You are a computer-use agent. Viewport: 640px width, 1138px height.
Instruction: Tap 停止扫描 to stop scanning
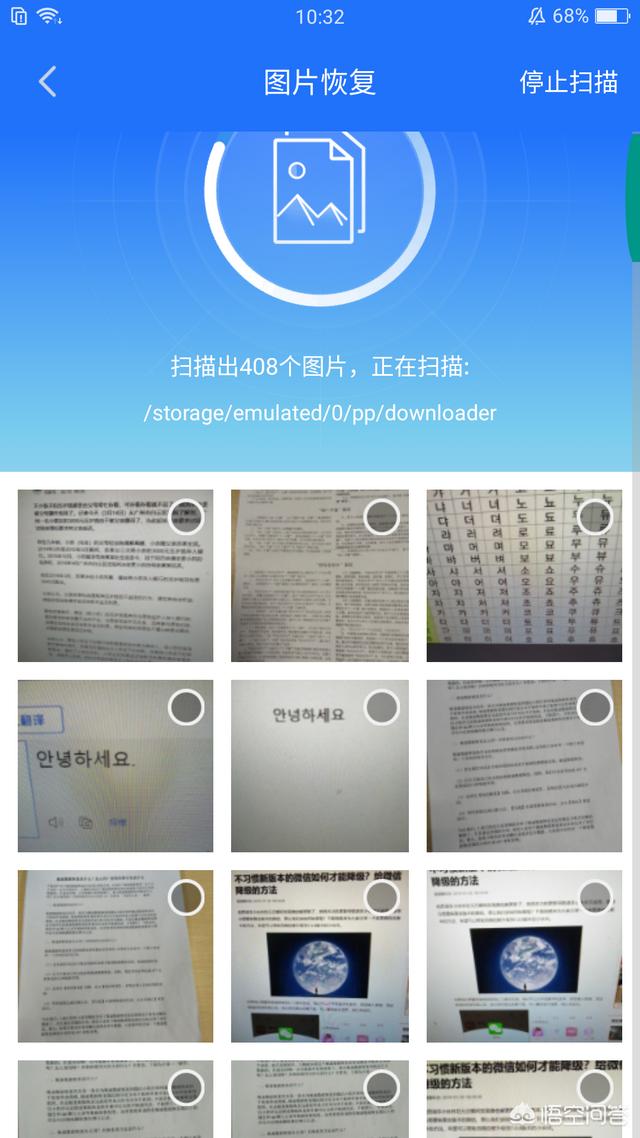(x=568, y=81)
